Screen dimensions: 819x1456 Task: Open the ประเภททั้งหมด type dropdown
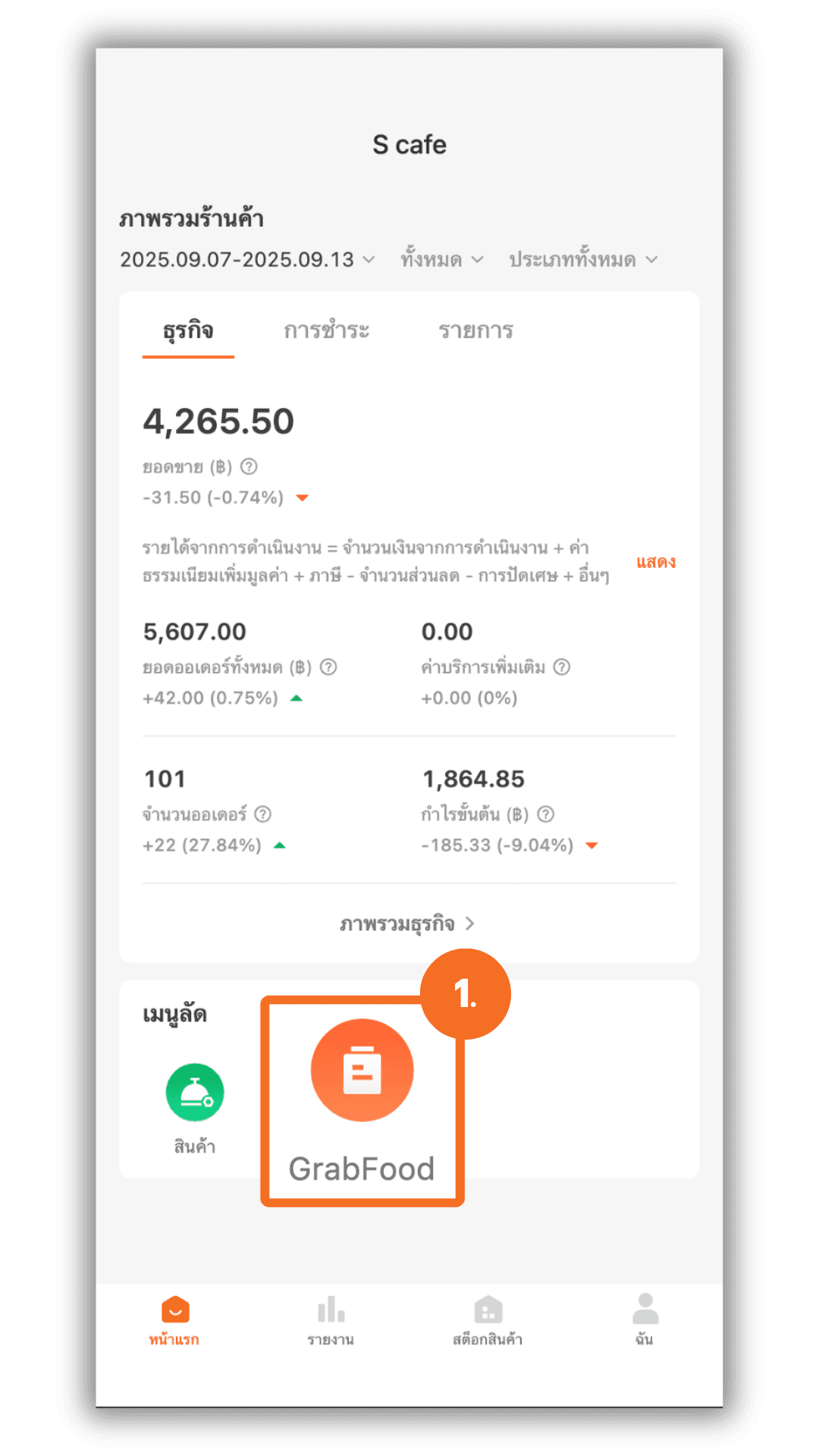[x=582, y=260]
